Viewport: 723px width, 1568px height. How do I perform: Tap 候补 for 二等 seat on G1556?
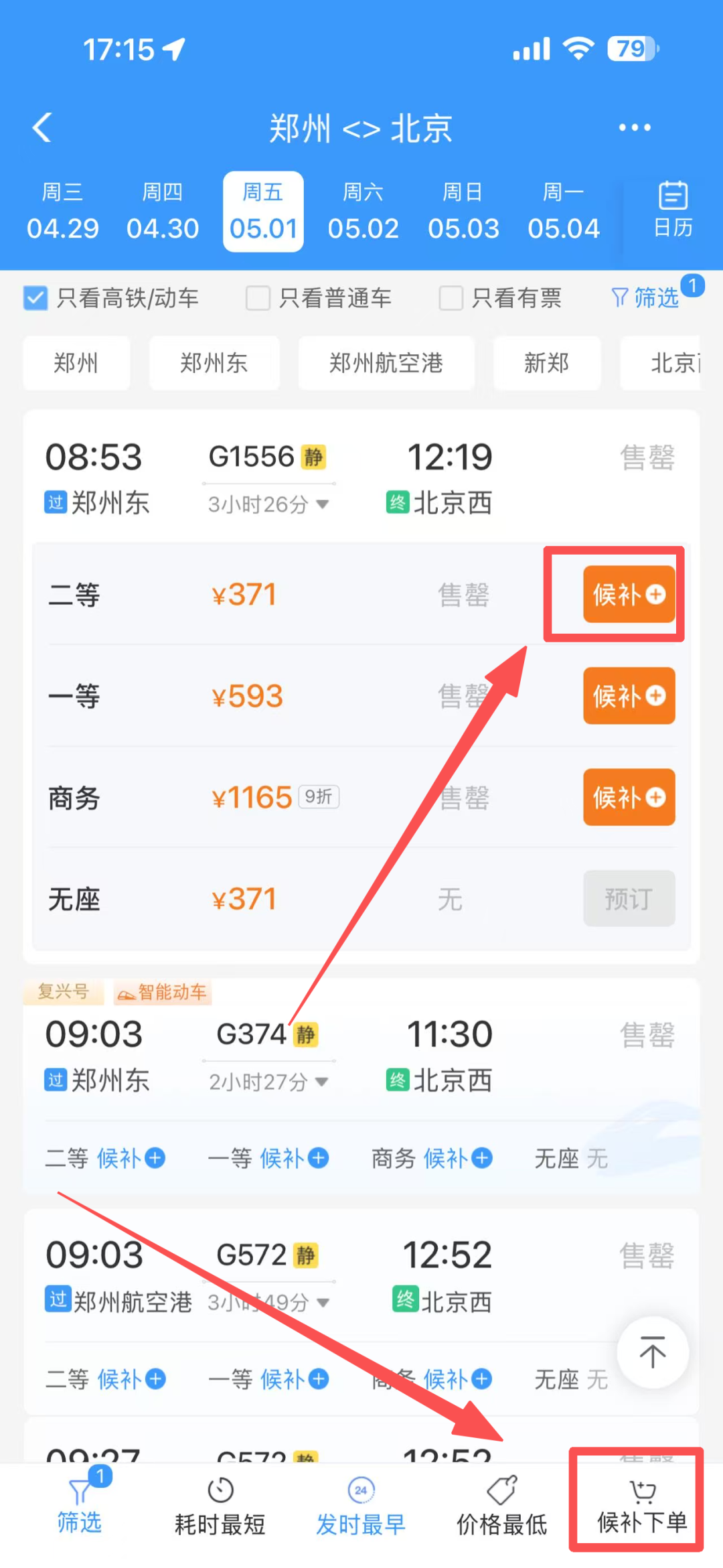[x=629, y=595]
